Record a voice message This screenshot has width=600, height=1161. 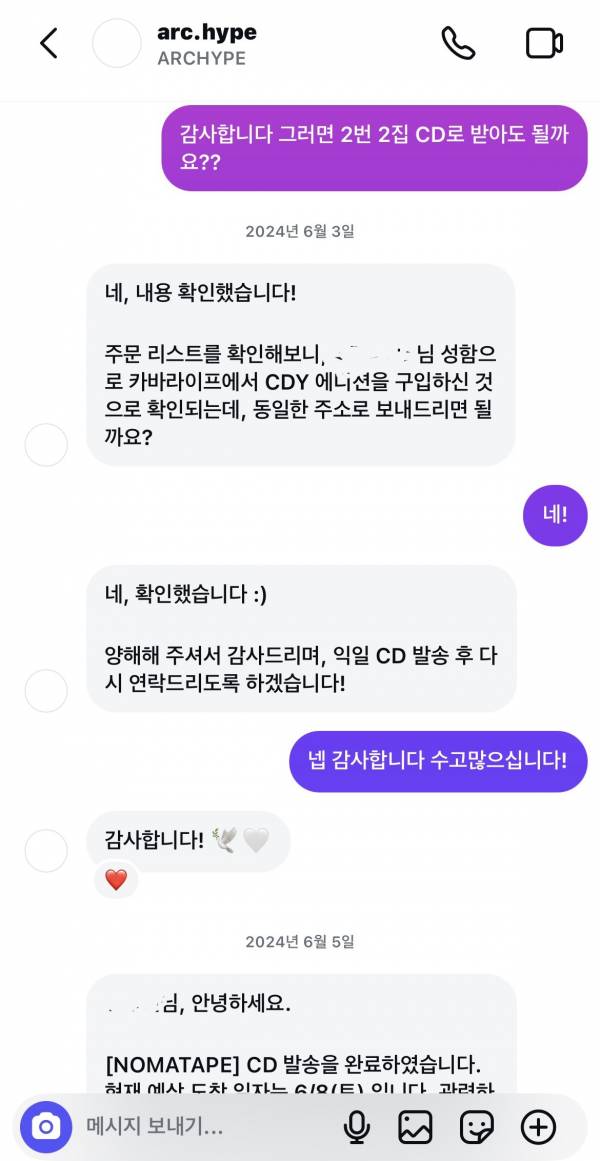pyautogui.click(x=356, y=1127)
